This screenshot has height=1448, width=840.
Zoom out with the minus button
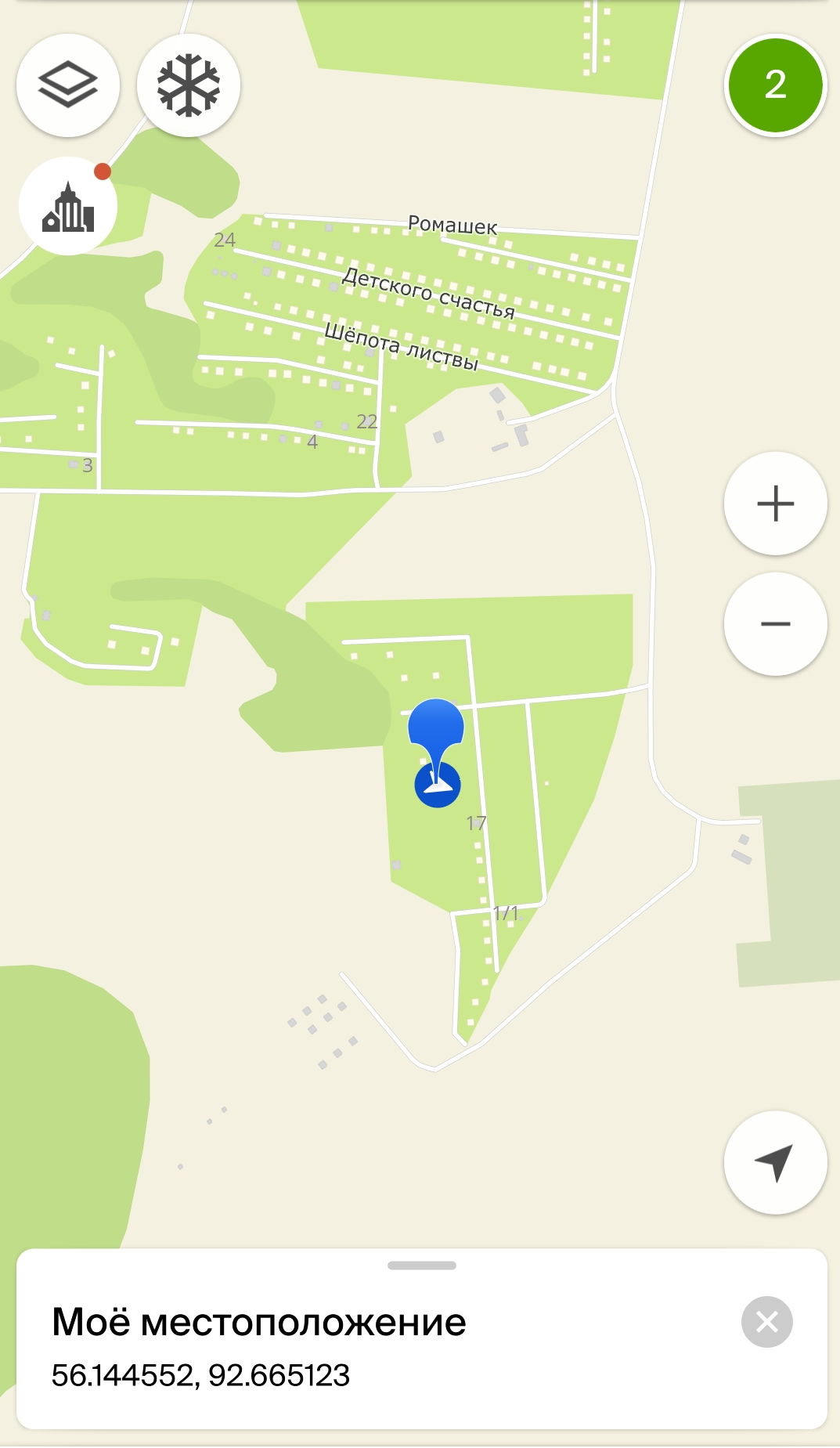pyautogui.click(x=775, y=624)
